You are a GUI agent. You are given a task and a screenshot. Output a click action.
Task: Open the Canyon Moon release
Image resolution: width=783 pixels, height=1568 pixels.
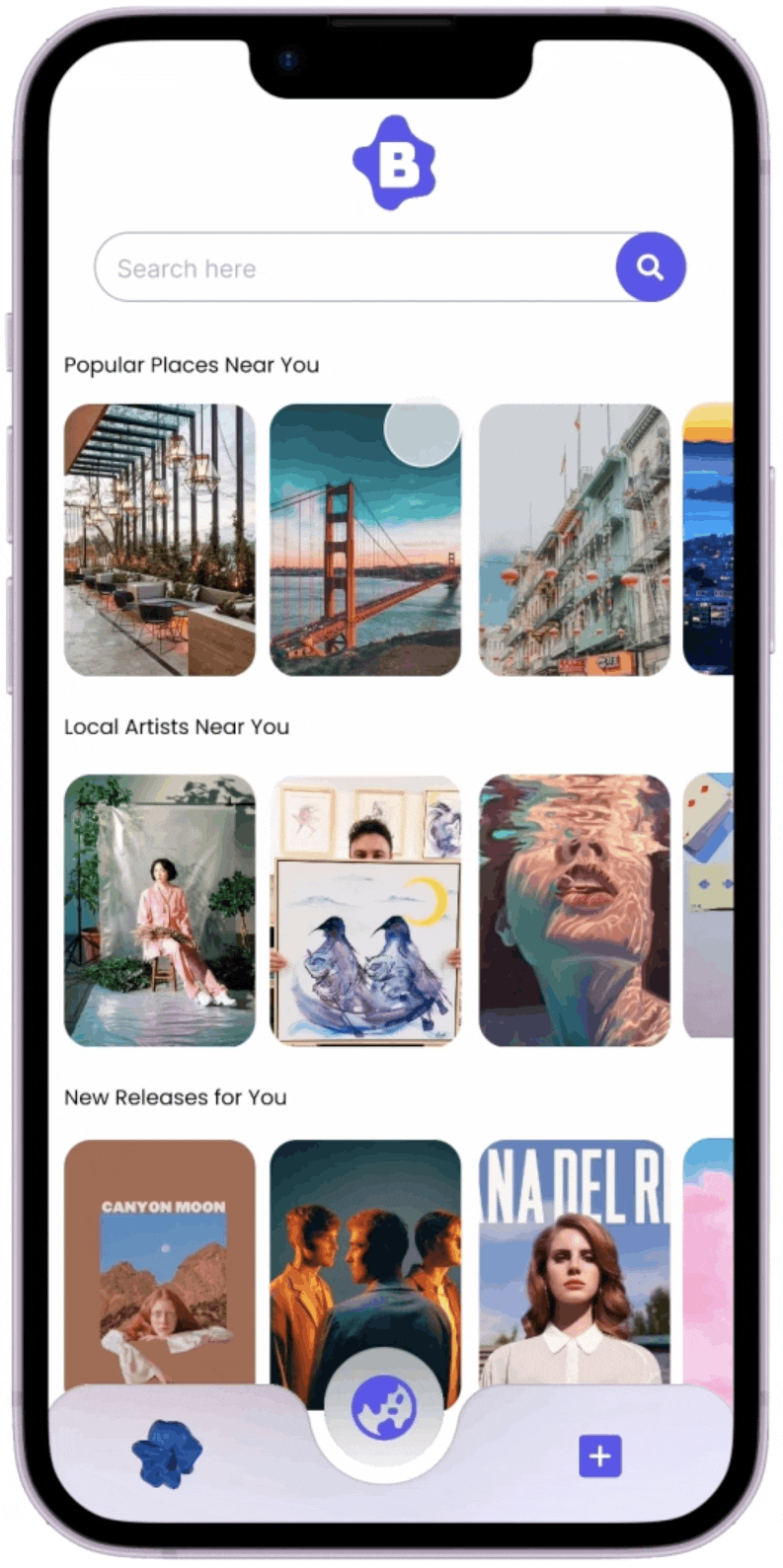(x=160, y=1263)
